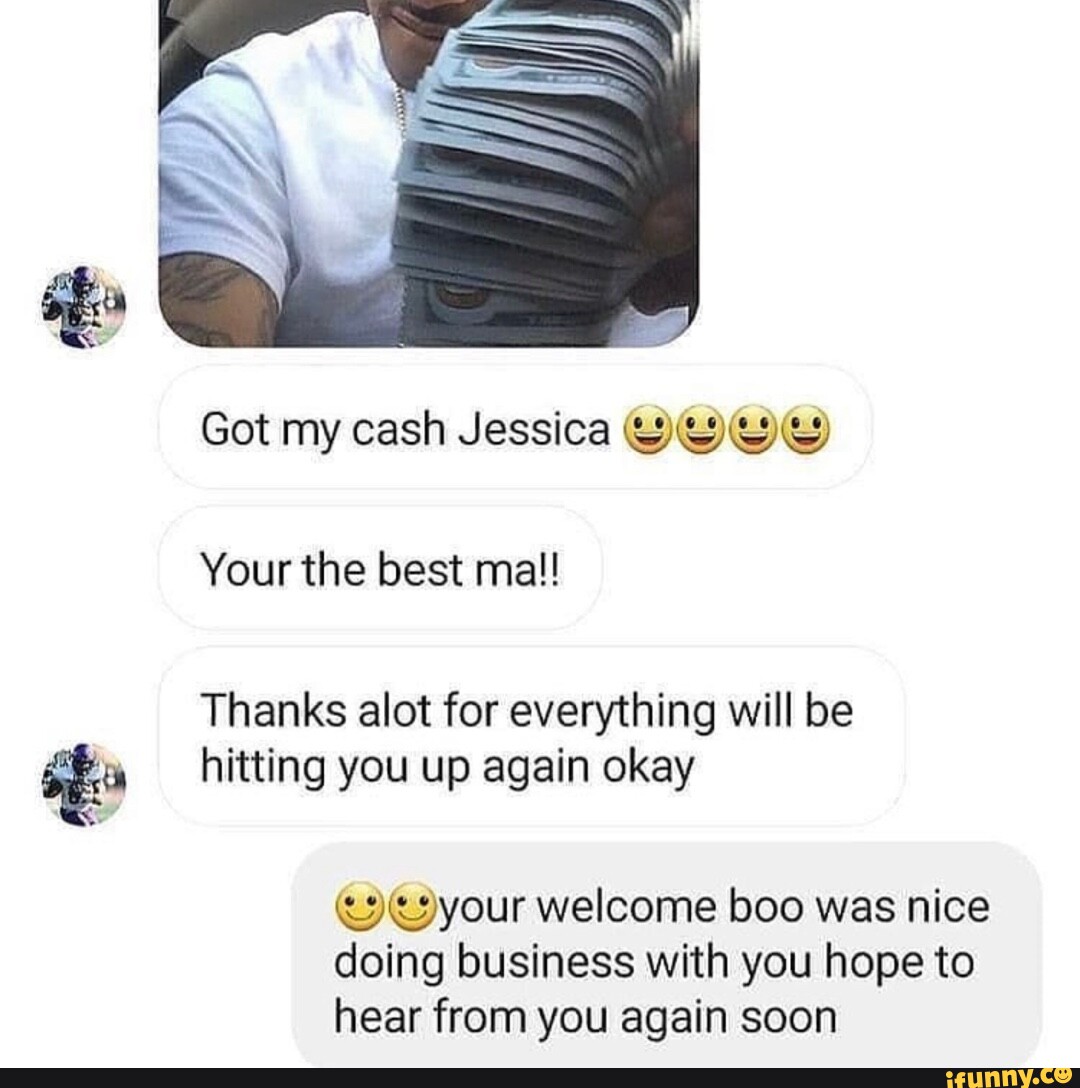Click the second emoji in the cash message
The image size is (1080, 1088).
pyautogui.click(x=700, y=428)
